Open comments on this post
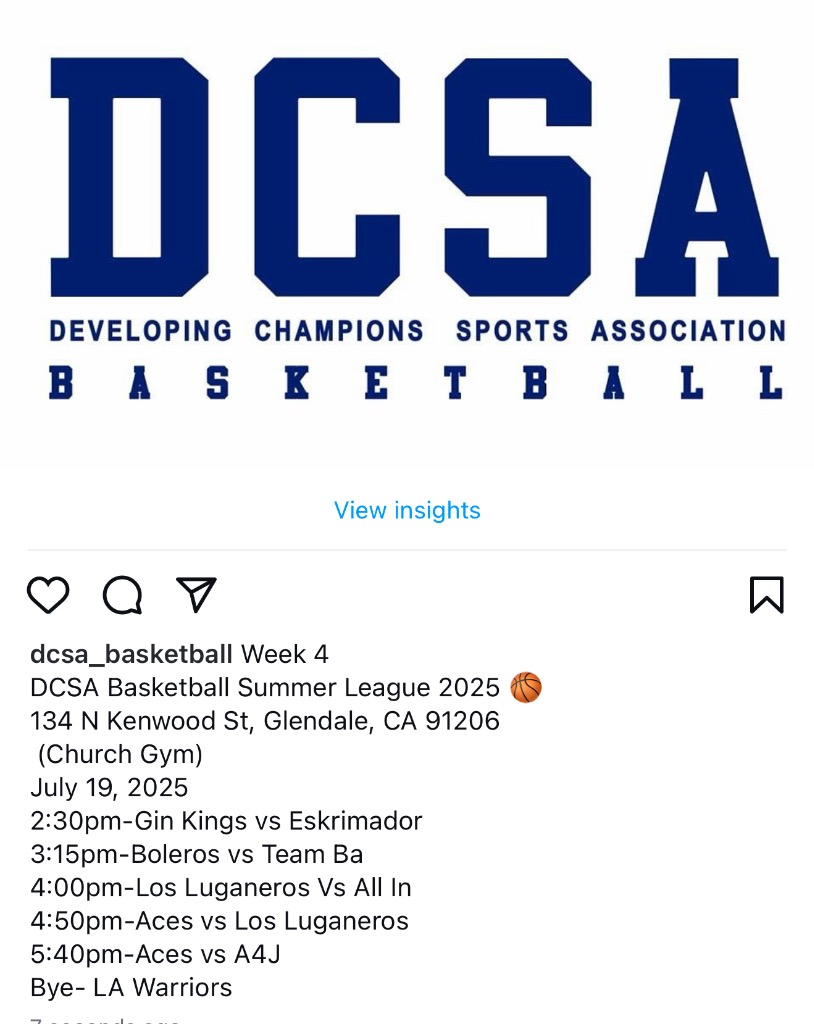814x1024 pixels. coord(122,595)
